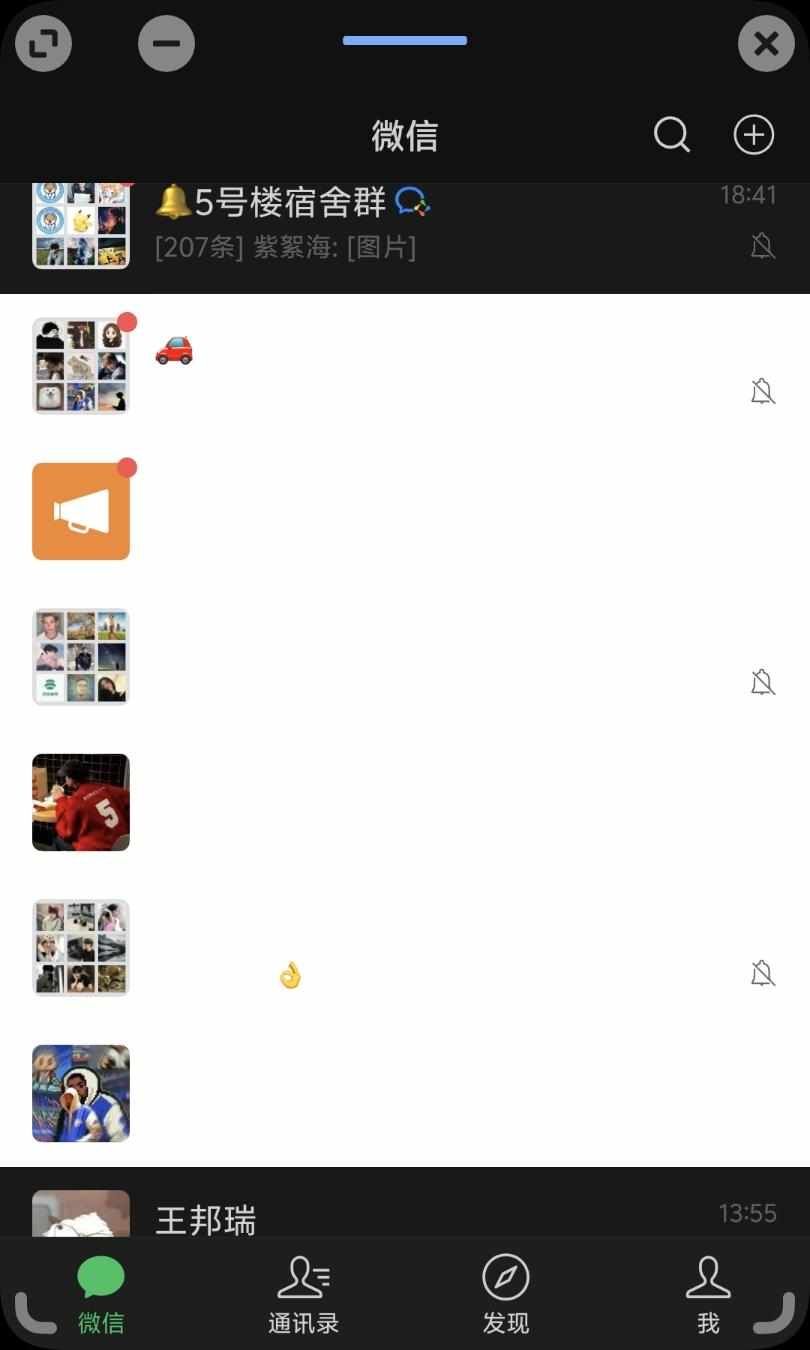Go to the 我 tab
The height and width of the screenshot is (1350, 810).
pyautogui.click(x=708, y=1296)
